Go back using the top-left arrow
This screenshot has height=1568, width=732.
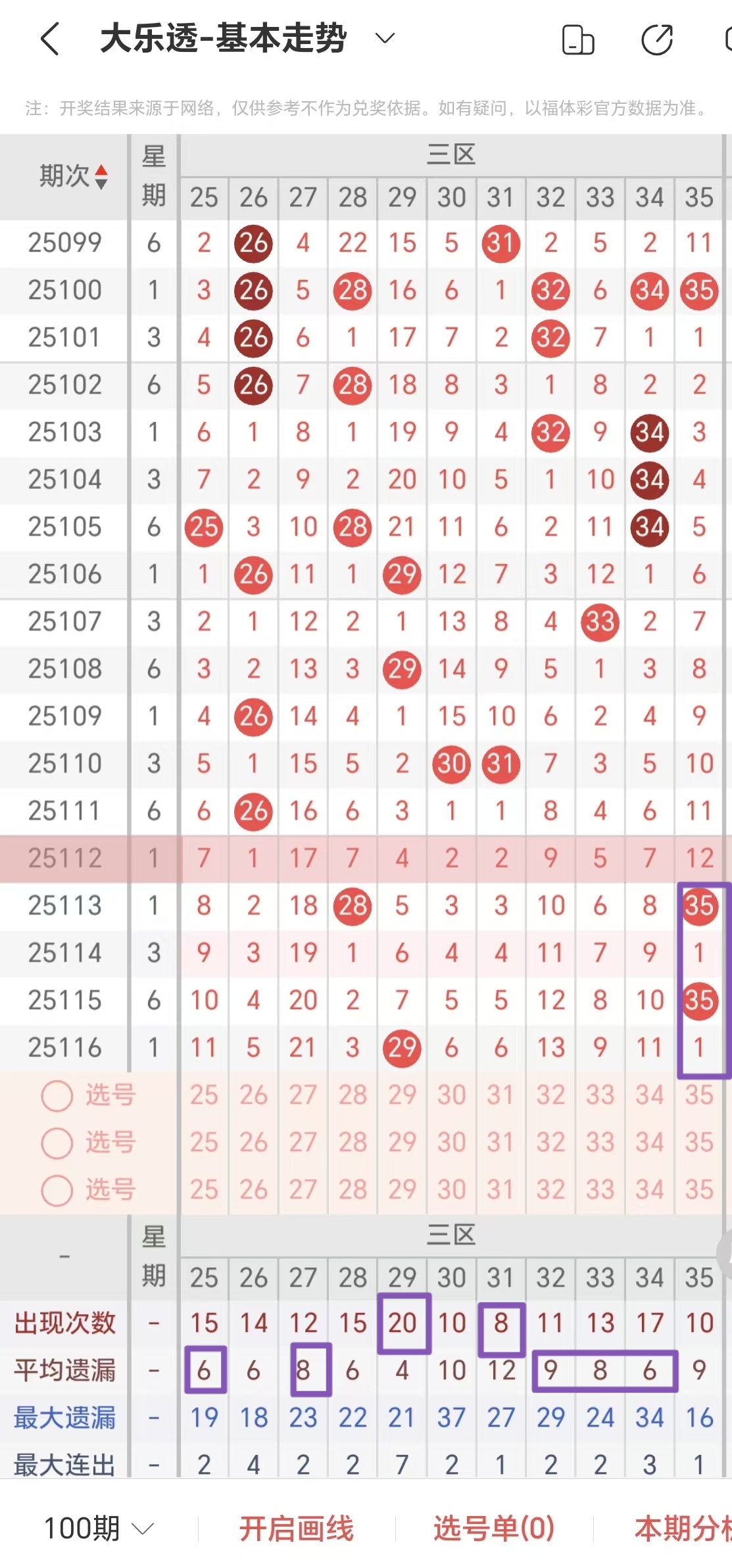(51, 39)
